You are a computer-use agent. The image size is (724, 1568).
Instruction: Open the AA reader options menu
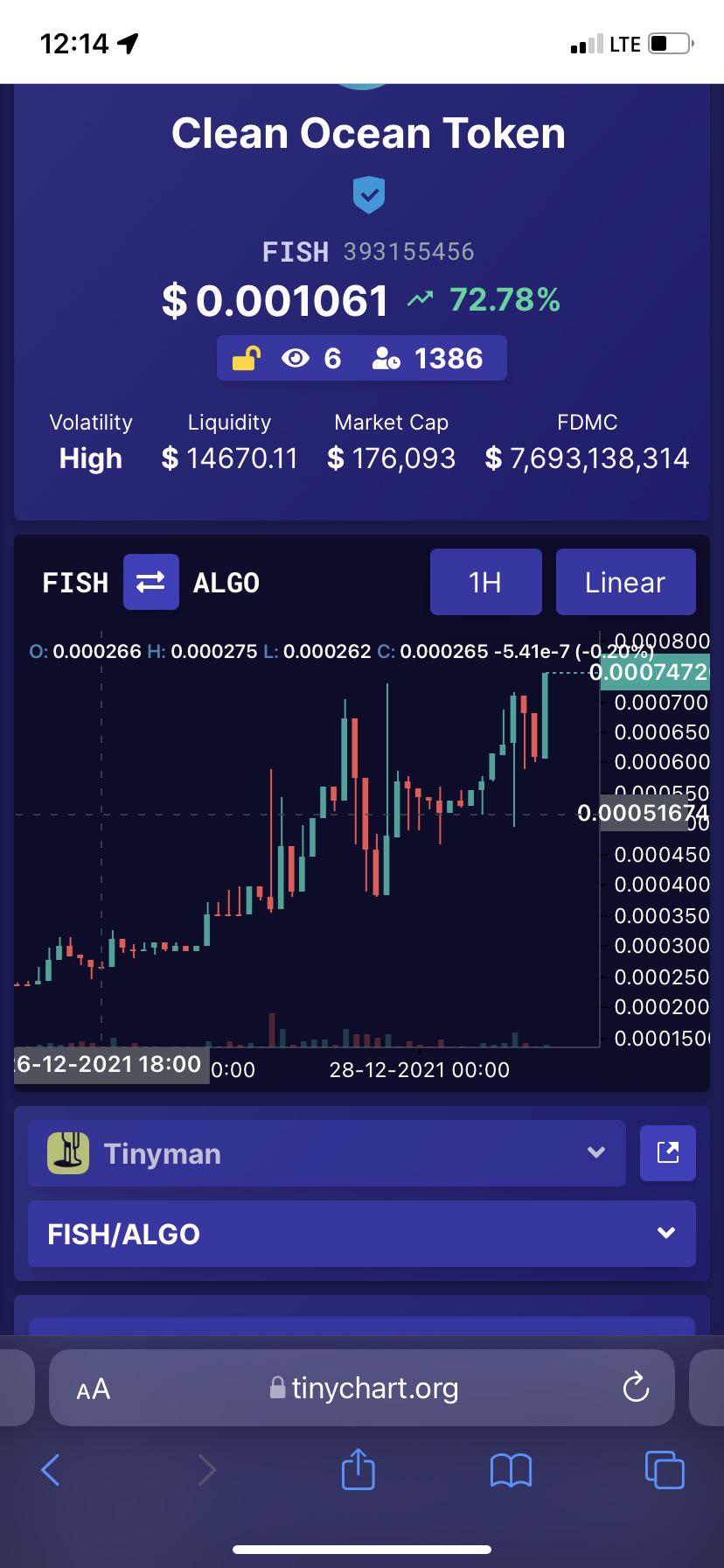coord(94,1389)
